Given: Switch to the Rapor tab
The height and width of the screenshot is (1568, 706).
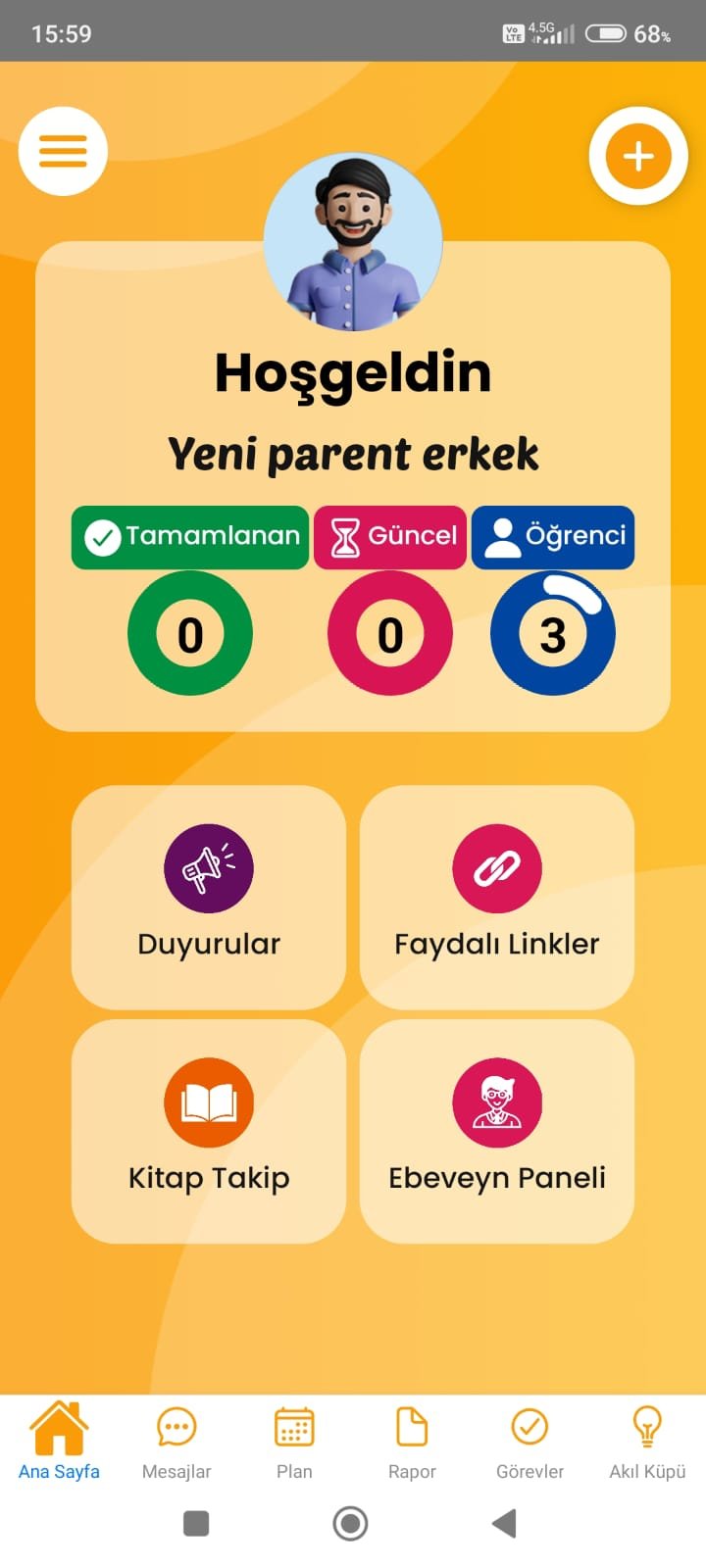Looking at the screenshot, I should 412,1444.
